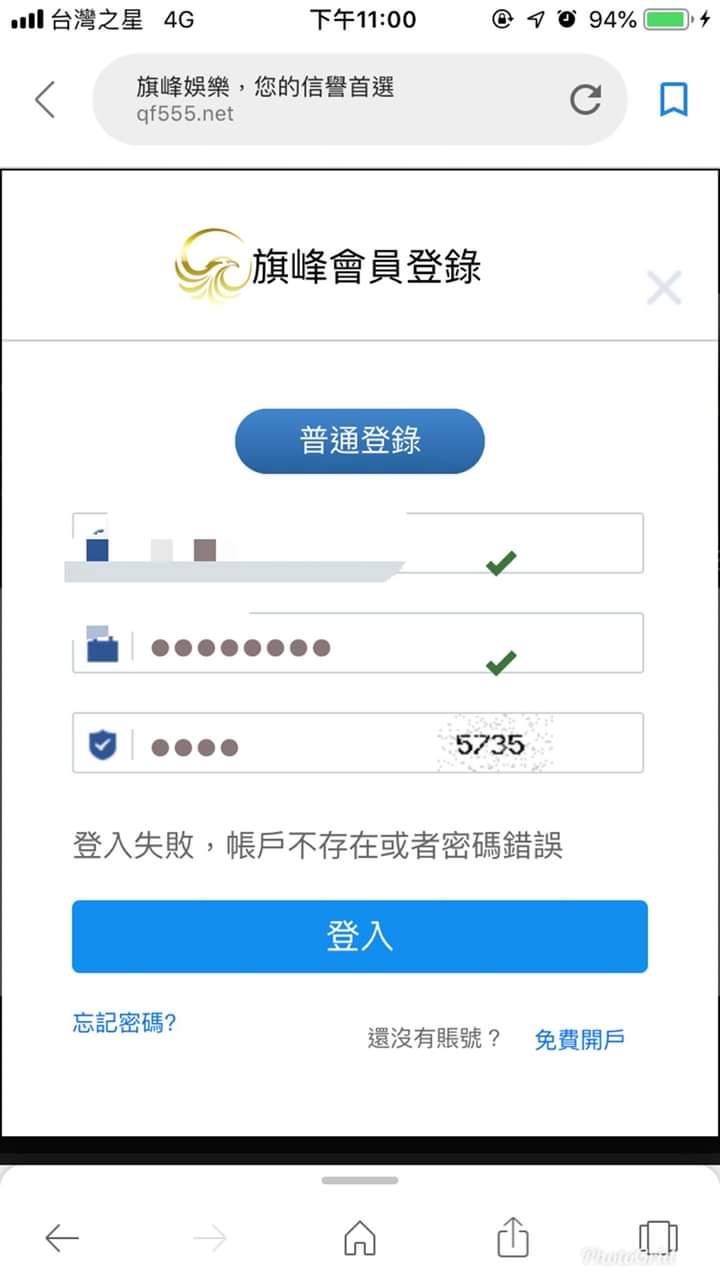
Task: Open the 忘記密碼? link
Action: (x=124, y=1022)
